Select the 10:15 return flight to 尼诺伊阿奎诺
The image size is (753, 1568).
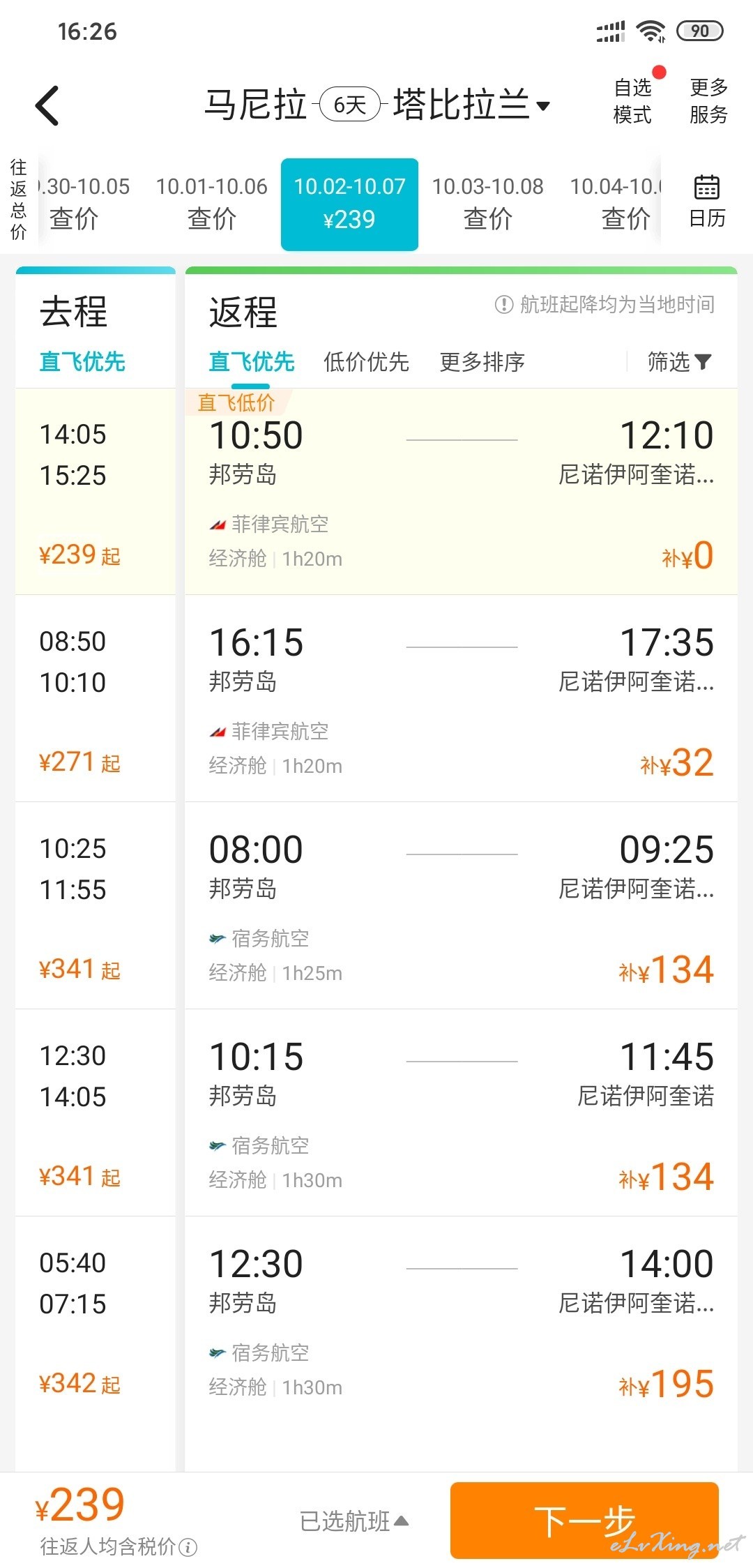462,1113
